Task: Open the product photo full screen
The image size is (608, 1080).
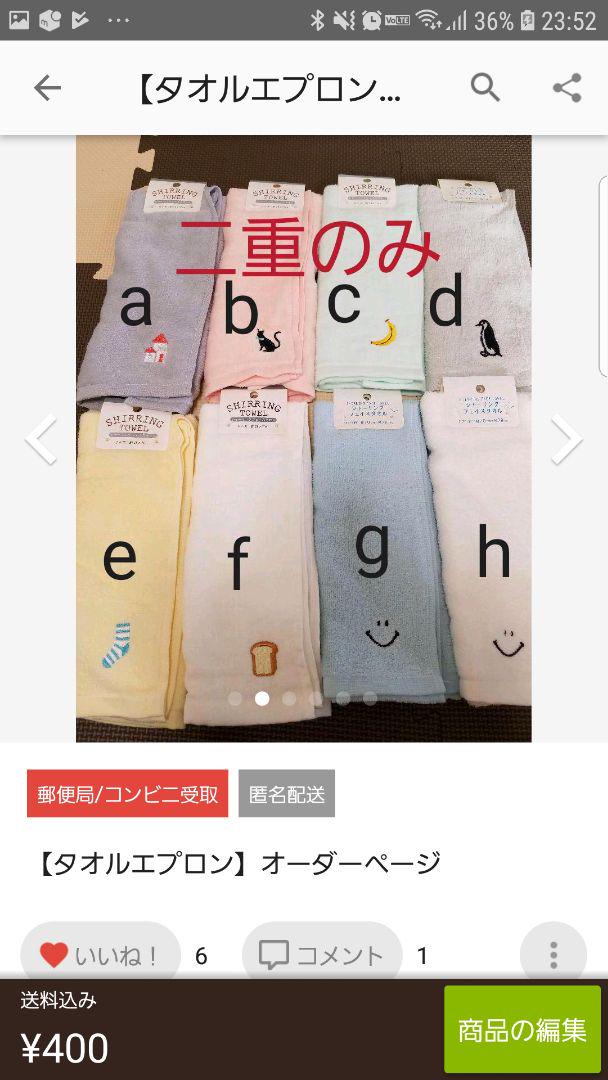Action: click(x=304, y=439)
